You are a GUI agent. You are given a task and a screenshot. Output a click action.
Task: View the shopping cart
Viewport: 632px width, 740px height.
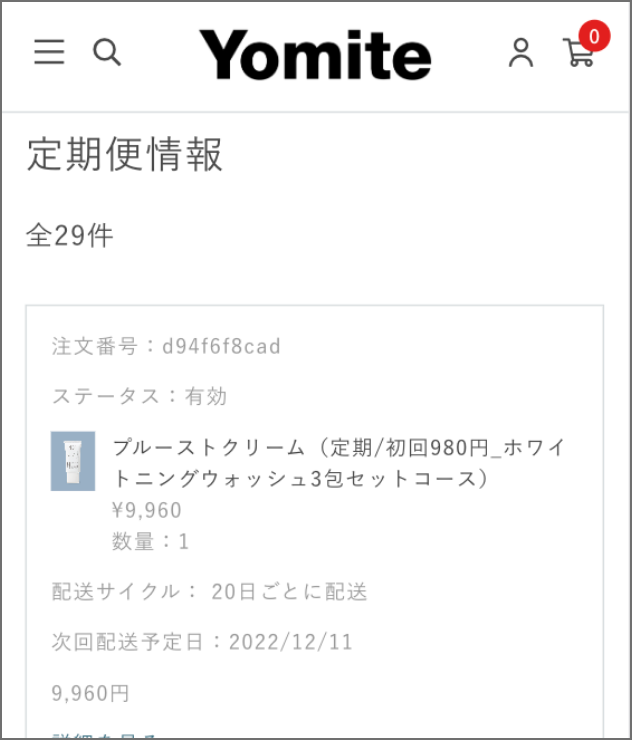click(579, 52)
